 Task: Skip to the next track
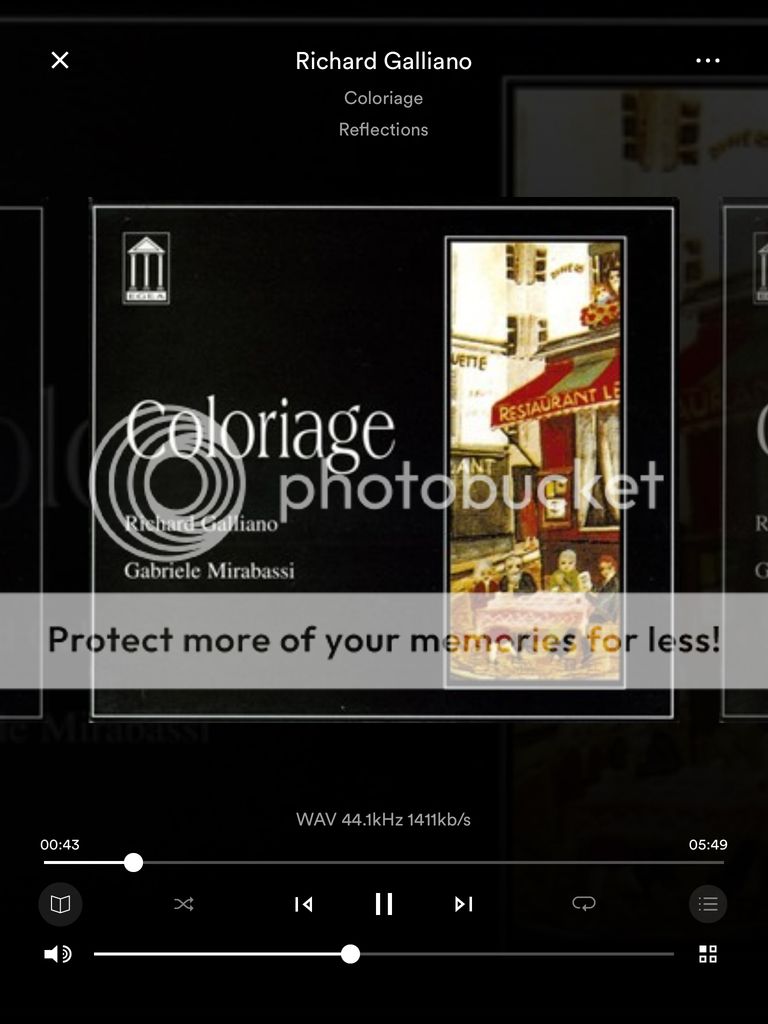pyautogui.click(x=463, y=904)
